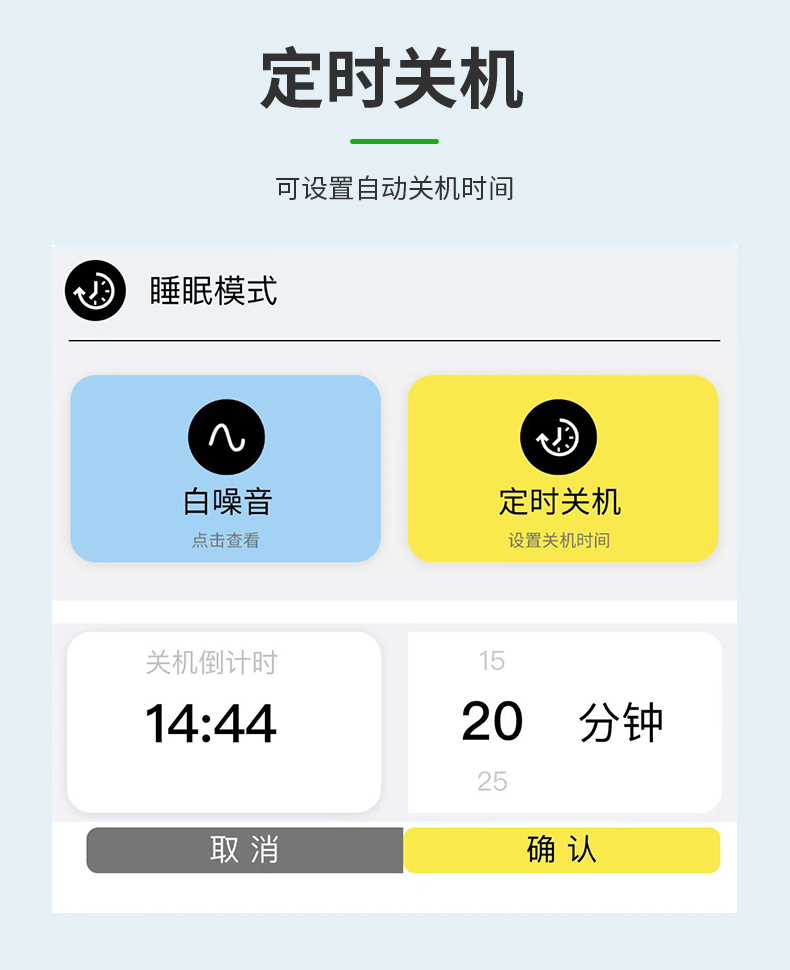Viewport: 790px width, 970px height.
Task: Open the minute duration selector
Action: tap(563, 721)
